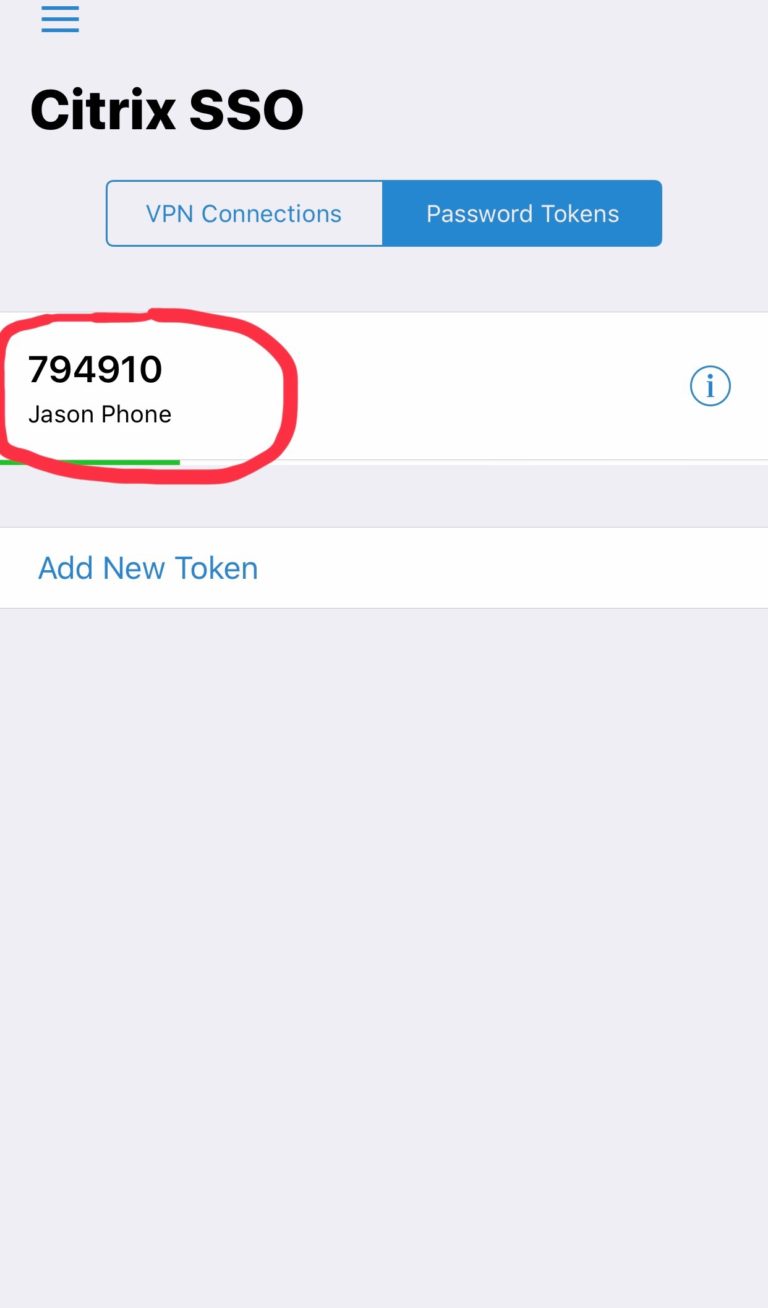Select the Password Tokens tab
Screen dimensions: 768x1308
[522, 213]
